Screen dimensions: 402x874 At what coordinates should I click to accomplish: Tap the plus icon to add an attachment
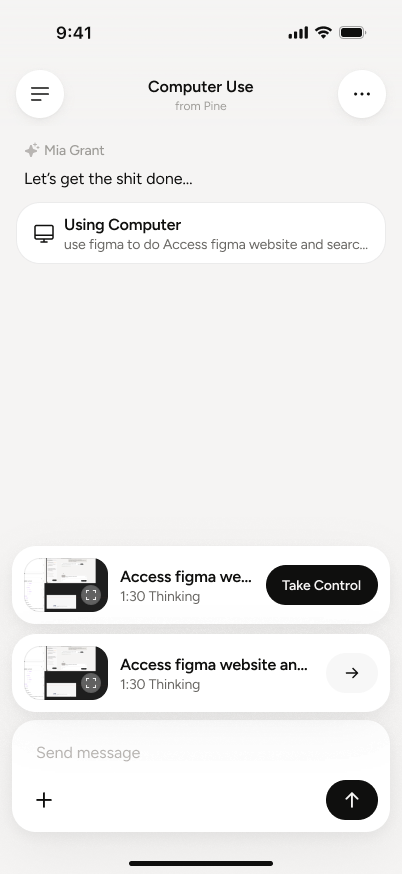click(44, 800)
